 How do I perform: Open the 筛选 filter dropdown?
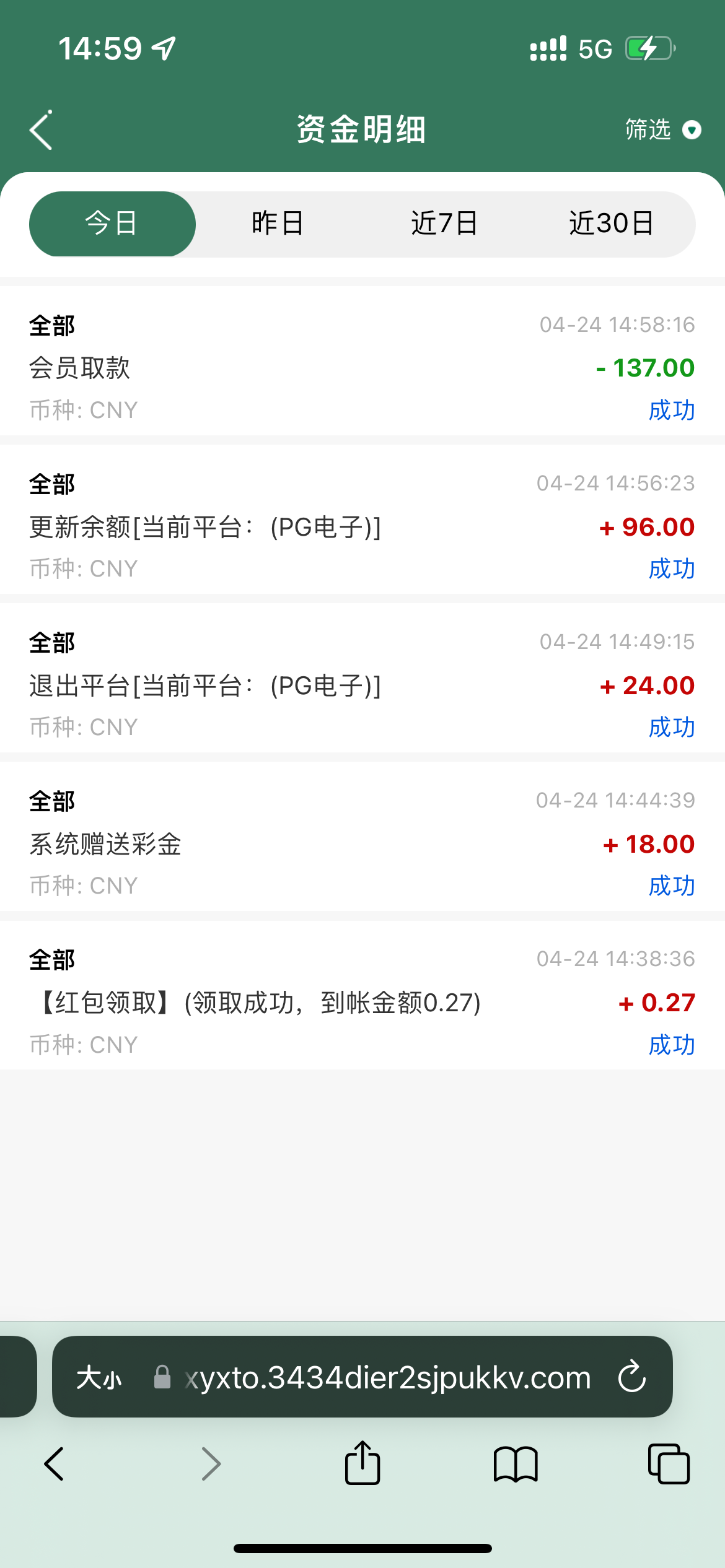[x=662, y=130]
